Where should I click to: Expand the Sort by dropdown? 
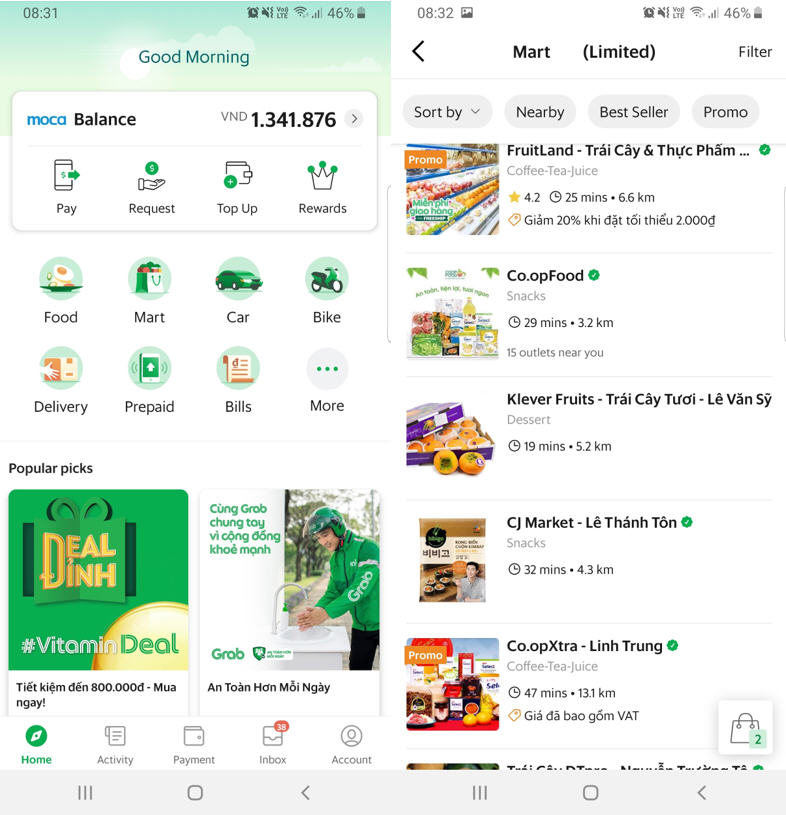point(447,112)
